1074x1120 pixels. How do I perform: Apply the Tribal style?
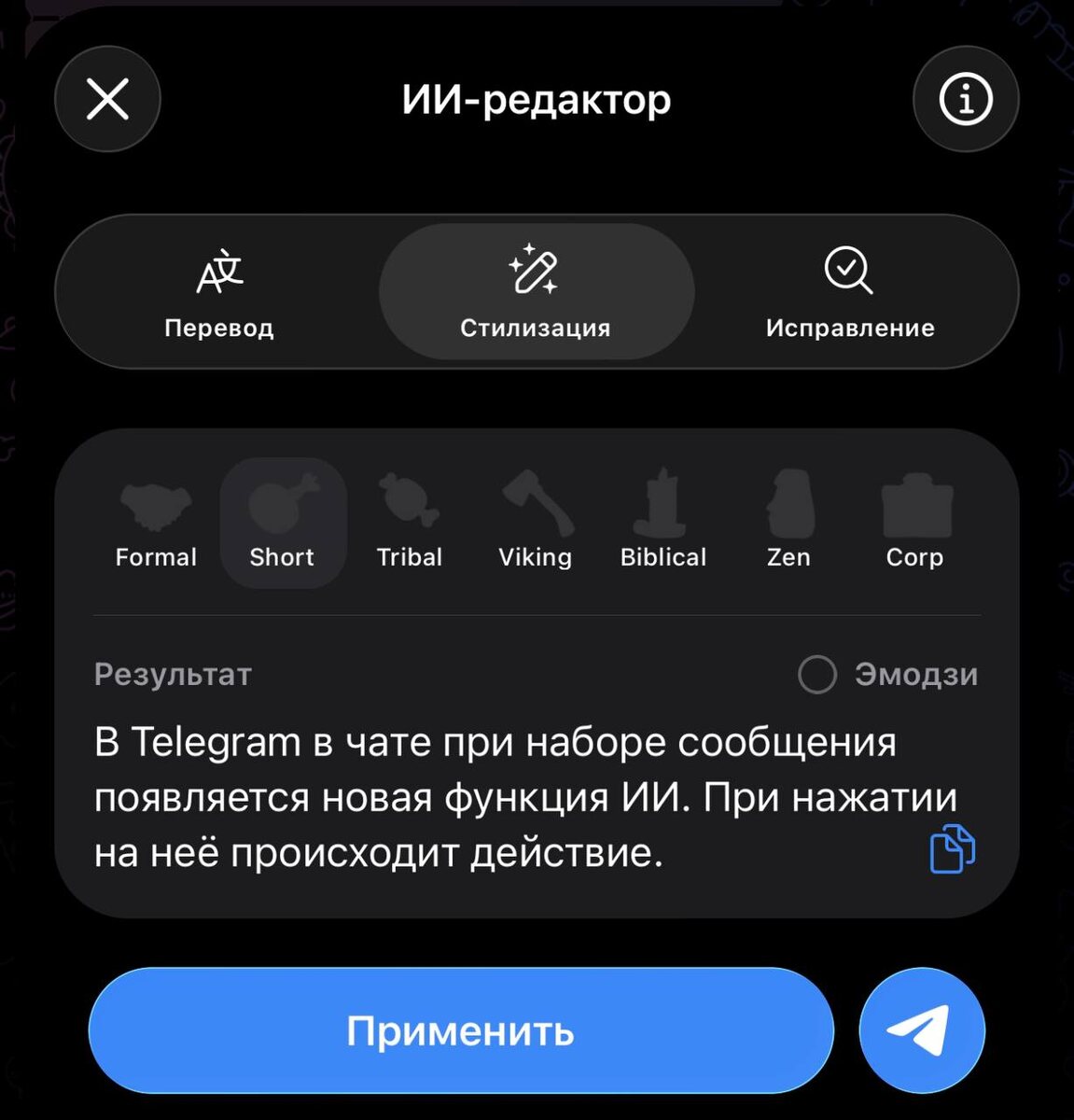coord(410,524)
